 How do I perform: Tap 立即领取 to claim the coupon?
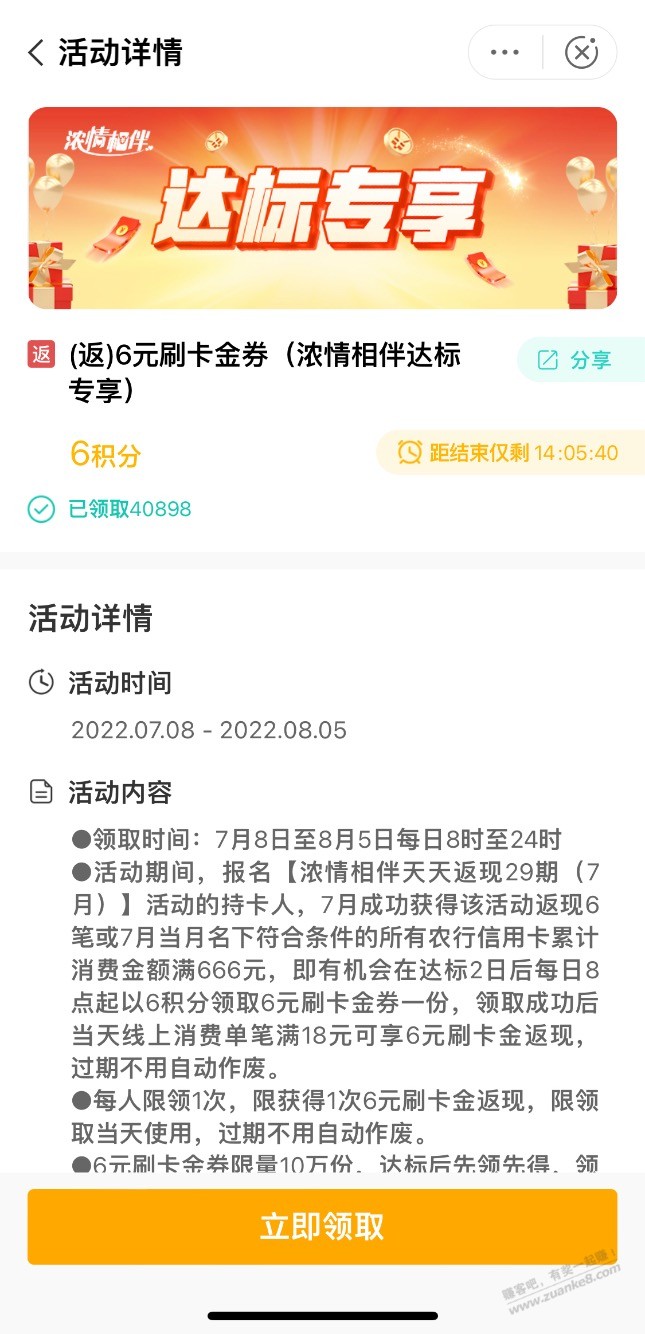click(x=322, y=1226)
